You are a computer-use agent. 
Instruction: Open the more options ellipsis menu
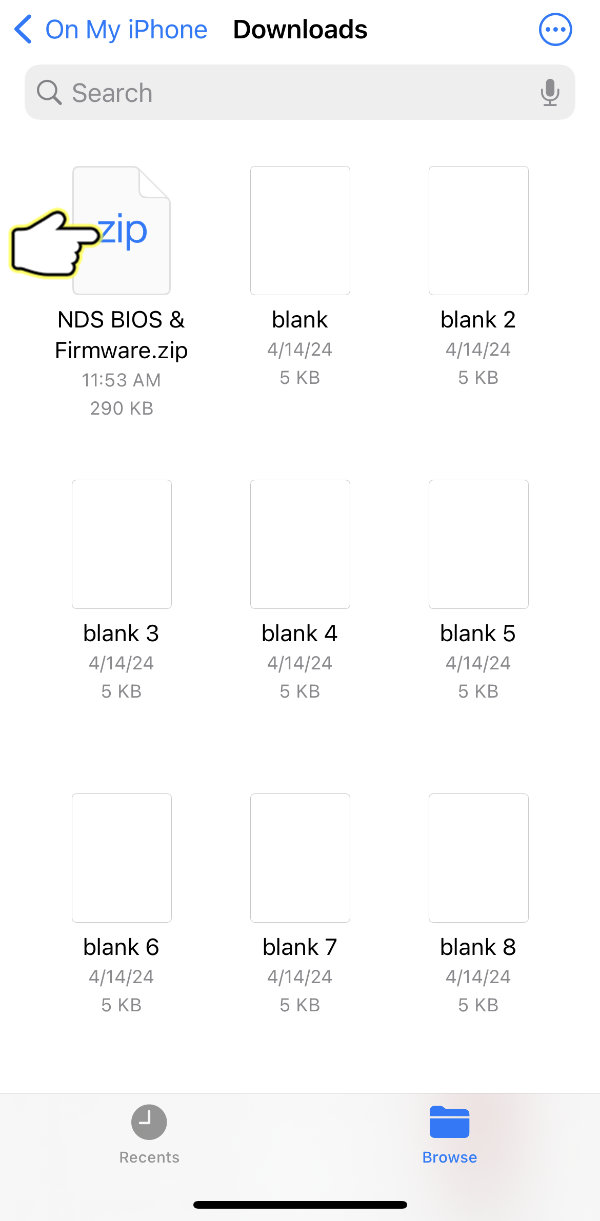point(555,30)
